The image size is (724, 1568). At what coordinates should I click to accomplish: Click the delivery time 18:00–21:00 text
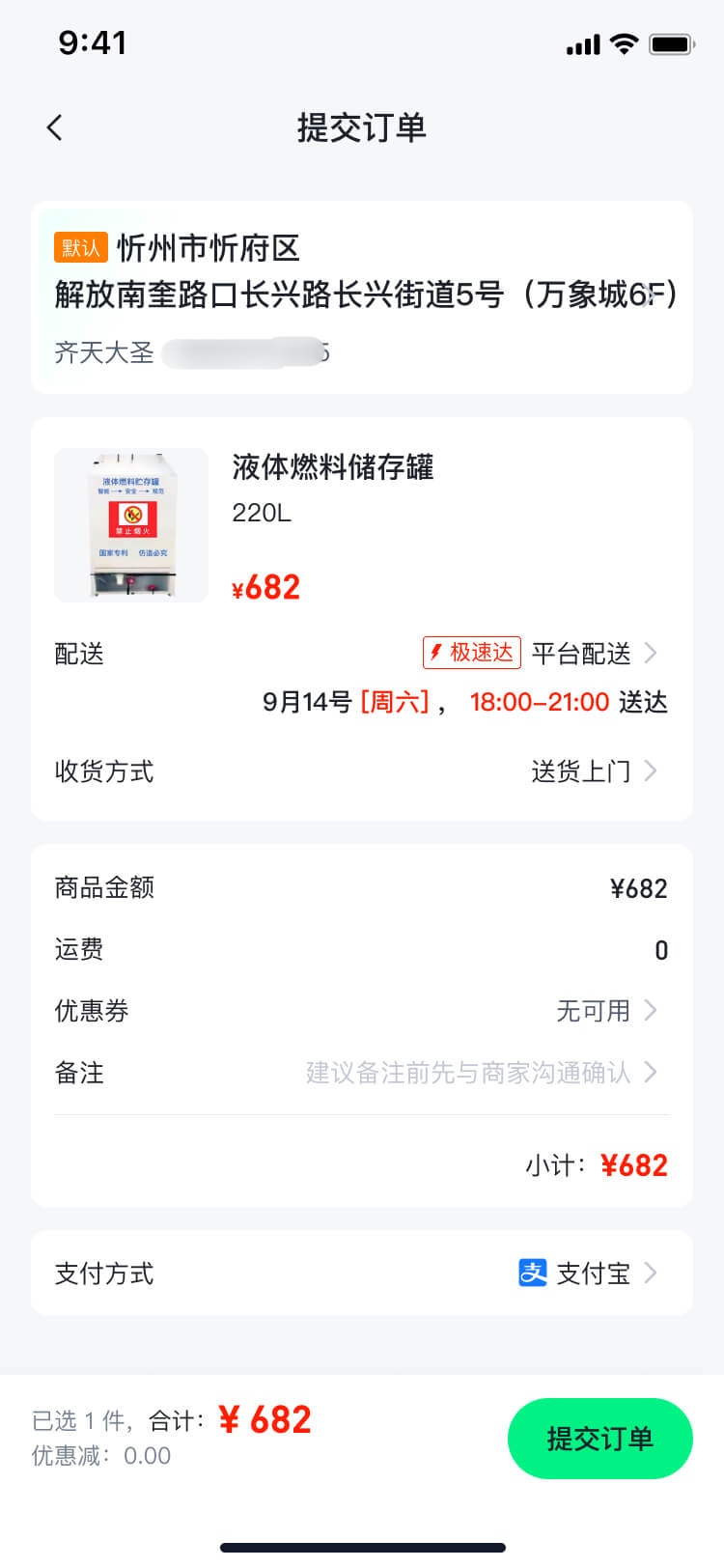(x=538, y=702)
